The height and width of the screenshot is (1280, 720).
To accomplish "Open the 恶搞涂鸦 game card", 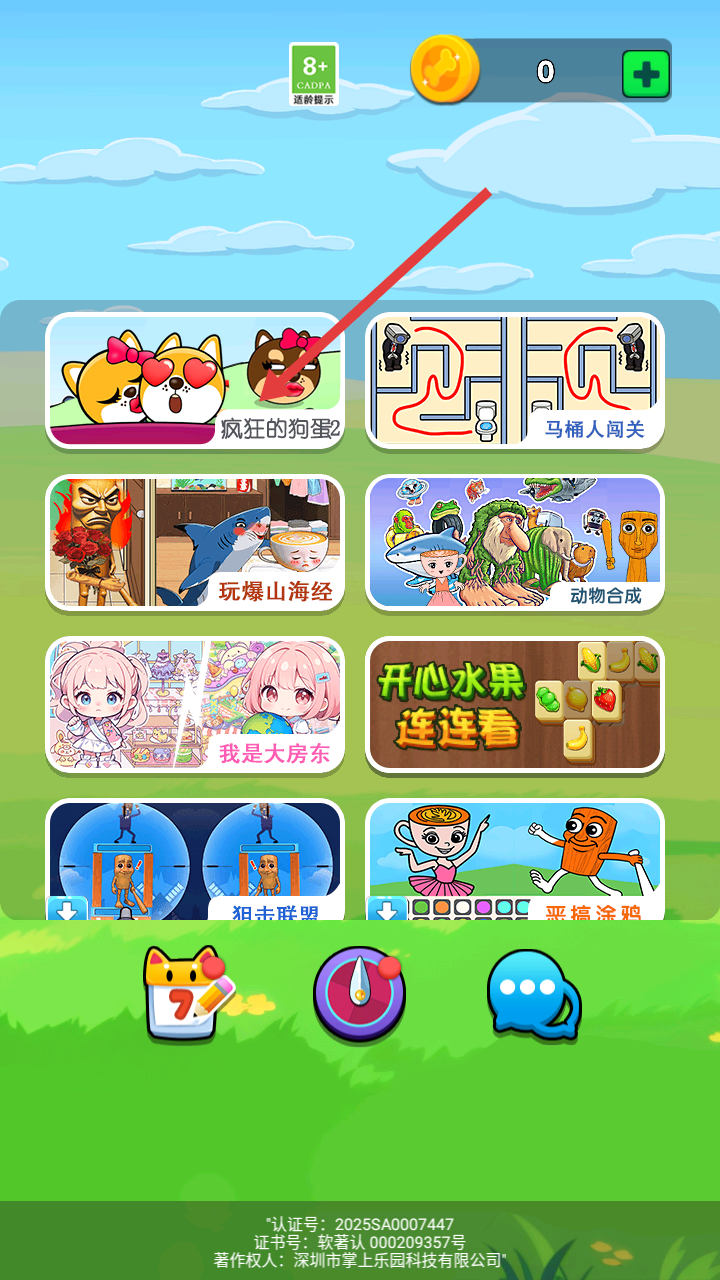I will click(515, 862).
